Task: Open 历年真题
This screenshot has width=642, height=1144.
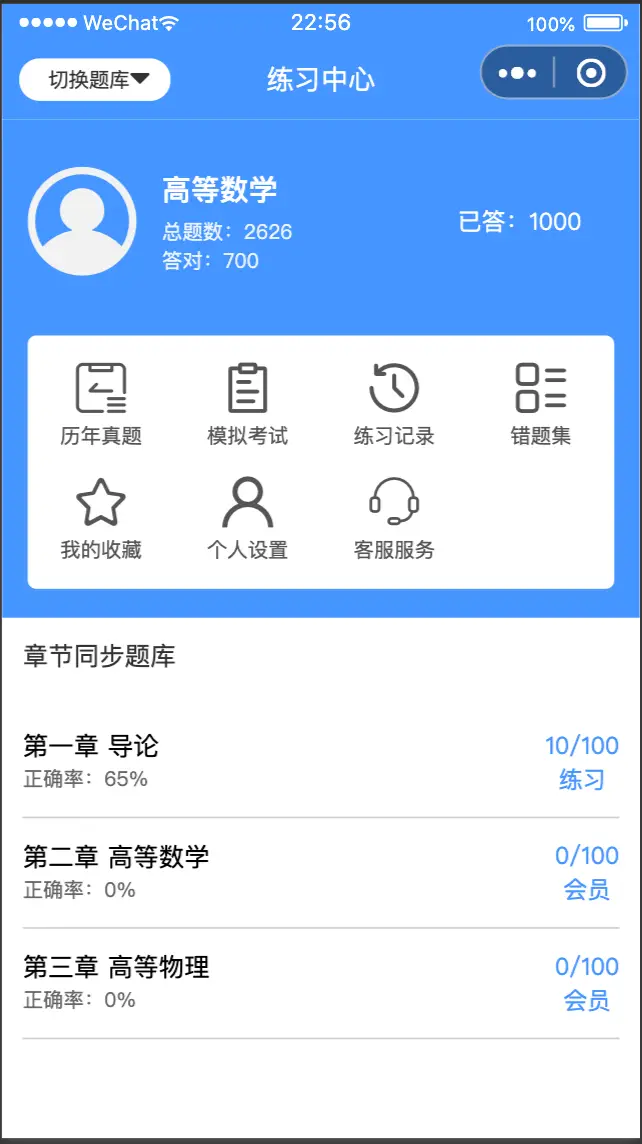Action: (101, 404)
